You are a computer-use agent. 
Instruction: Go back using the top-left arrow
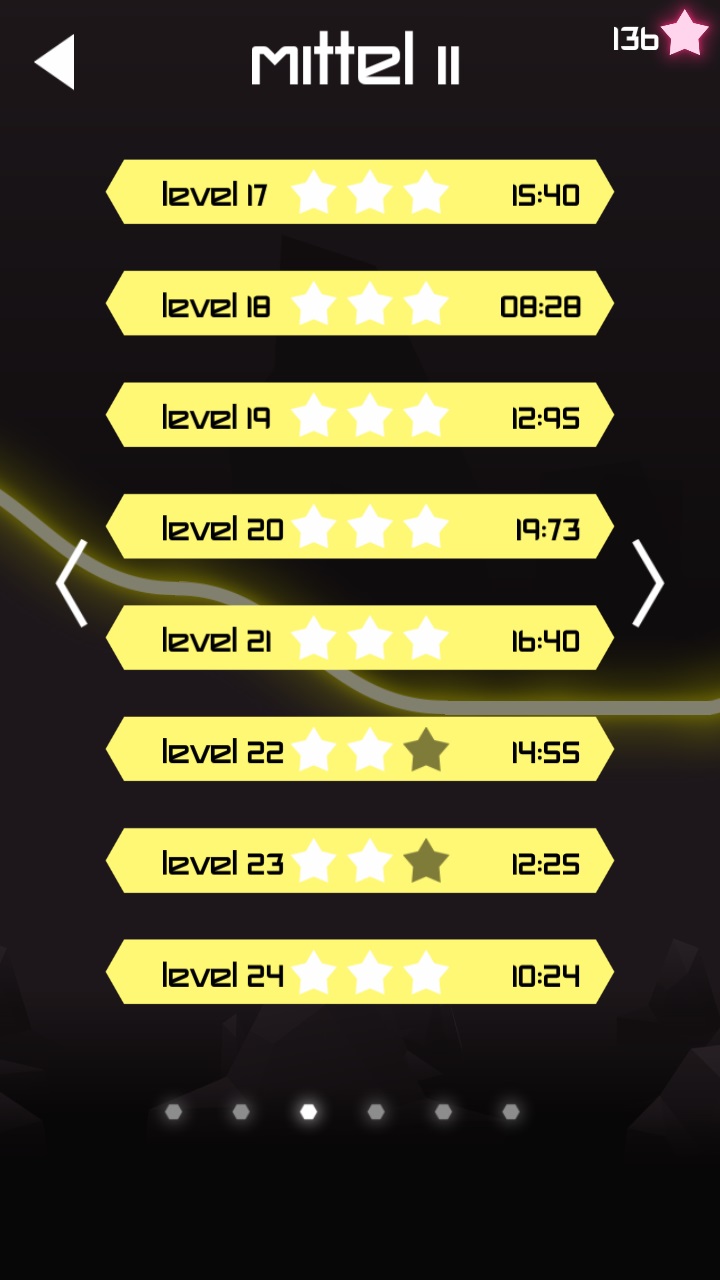click(x=55, y=62)
